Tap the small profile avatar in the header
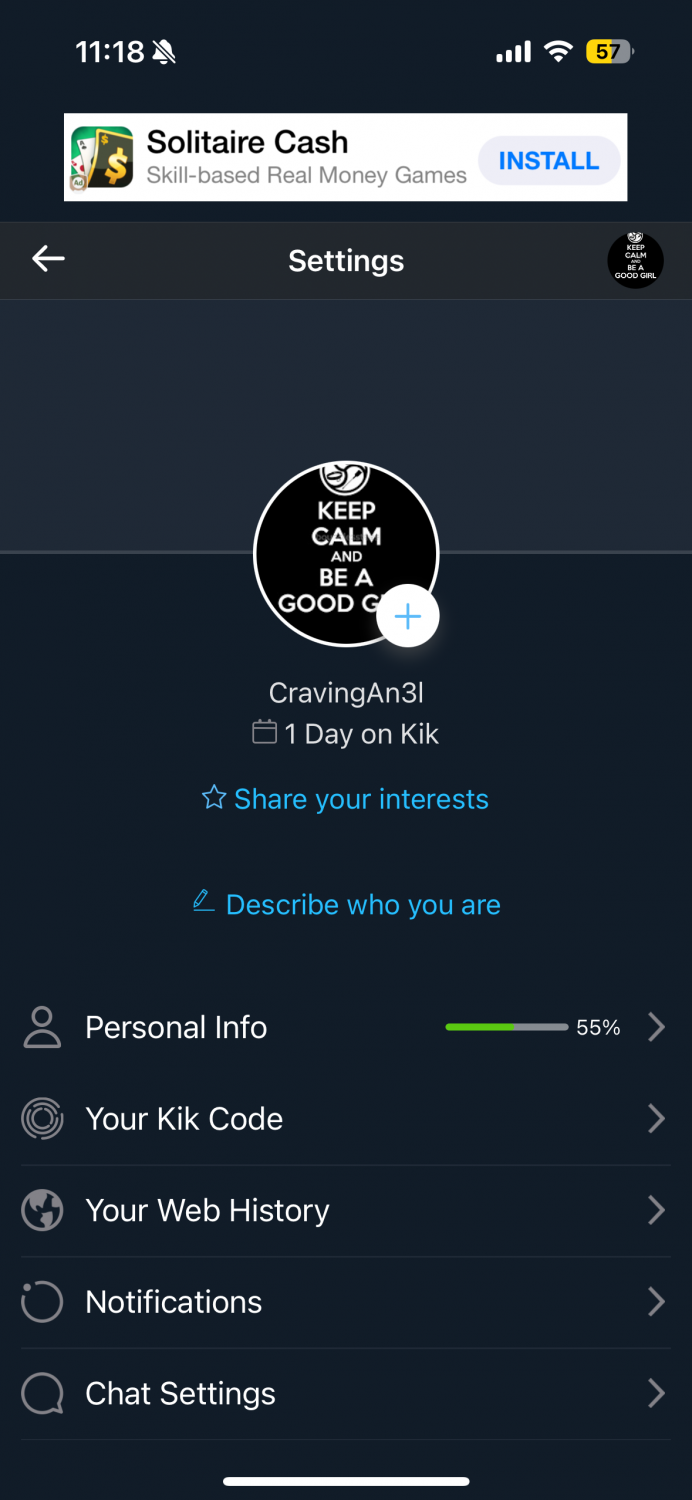The image size is (692, 1500). pyautogui.click(x=635, y=261)
